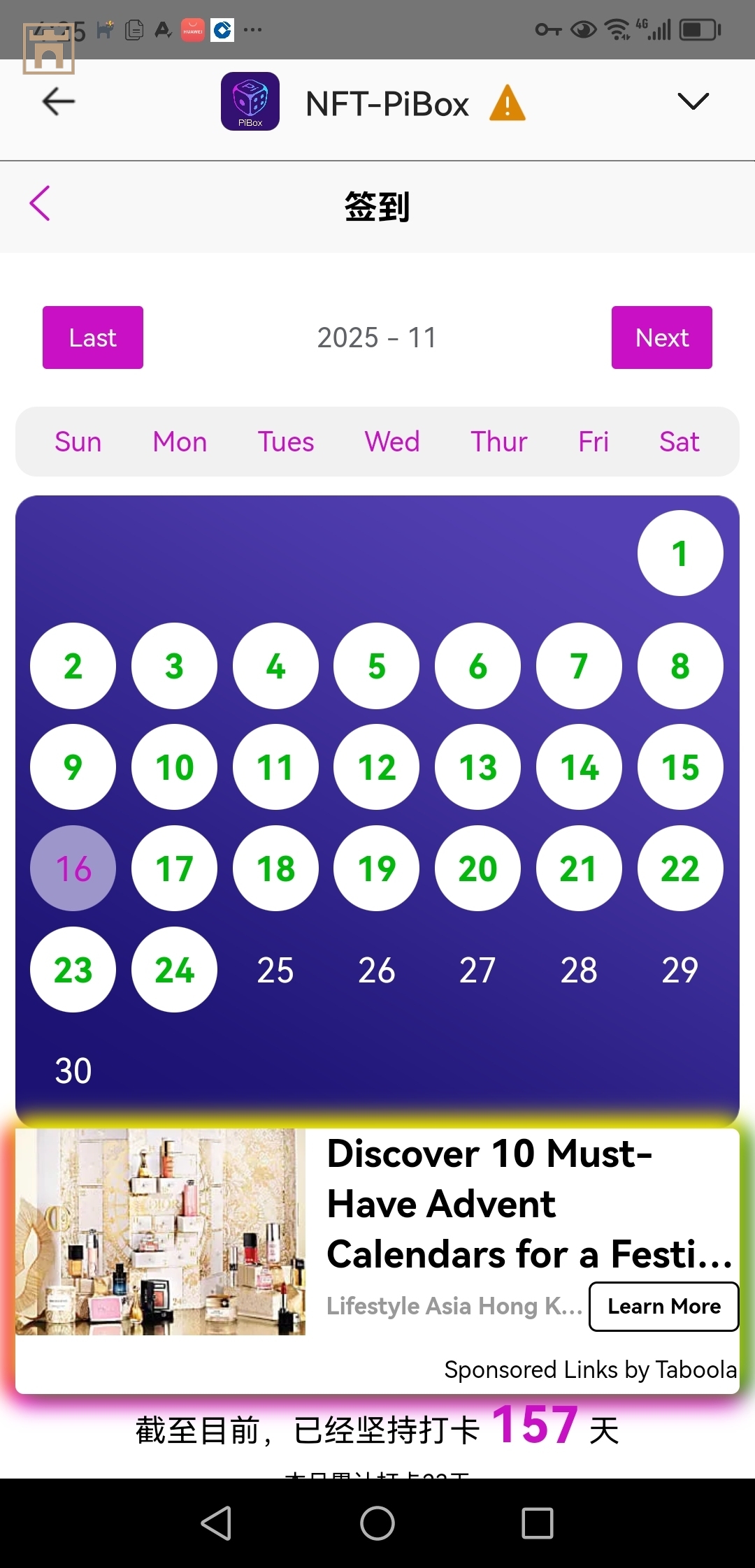Go back with the top-left arrow
Viewport: 755px width, 1568px height.
[59, 102]
